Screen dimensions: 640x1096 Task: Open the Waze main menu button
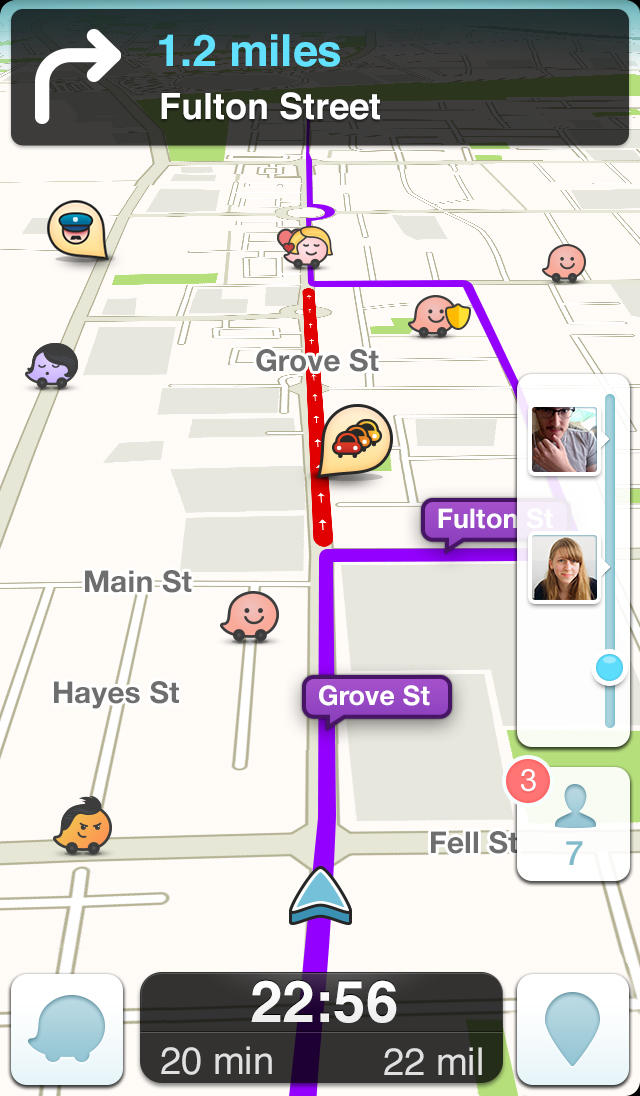(x=66, y=1030)
